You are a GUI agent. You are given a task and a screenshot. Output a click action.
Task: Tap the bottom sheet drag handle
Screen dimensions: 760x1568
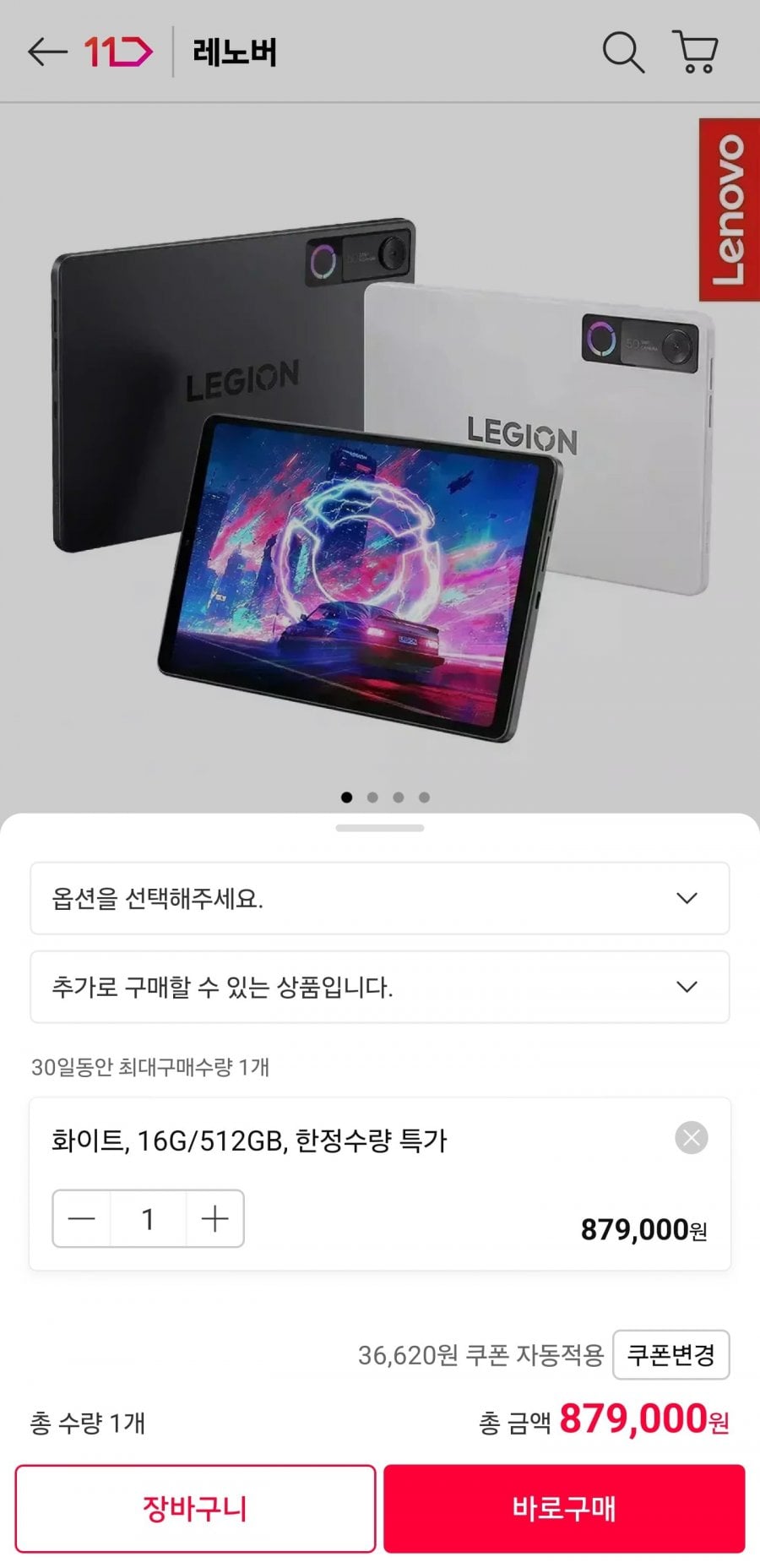[380, 828]
